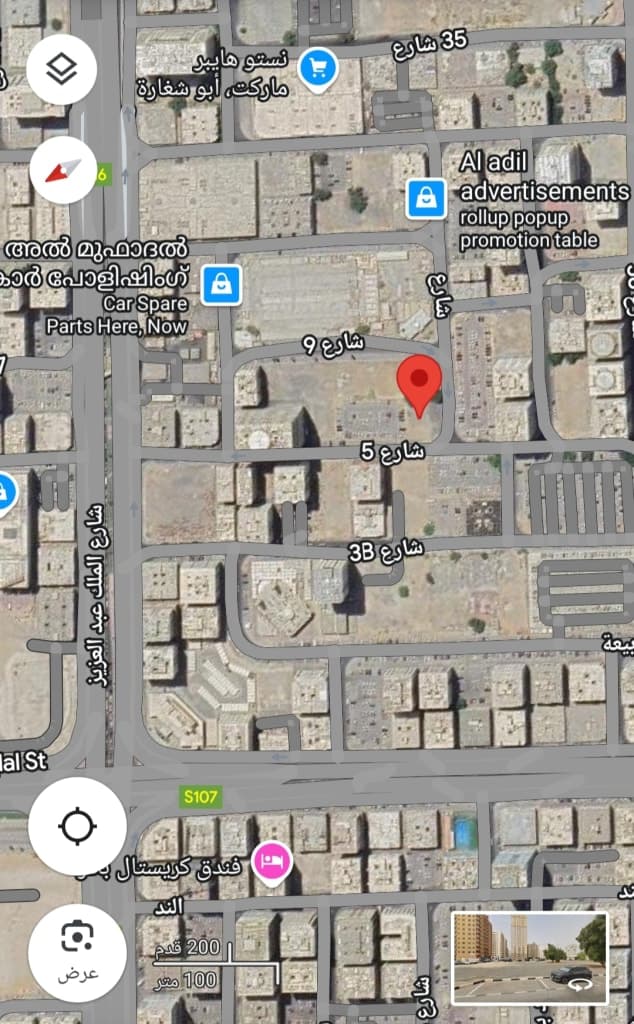Open Nesto Hypermarket shopping cart marker
The image size is (634, 1024).
(319, 69)
